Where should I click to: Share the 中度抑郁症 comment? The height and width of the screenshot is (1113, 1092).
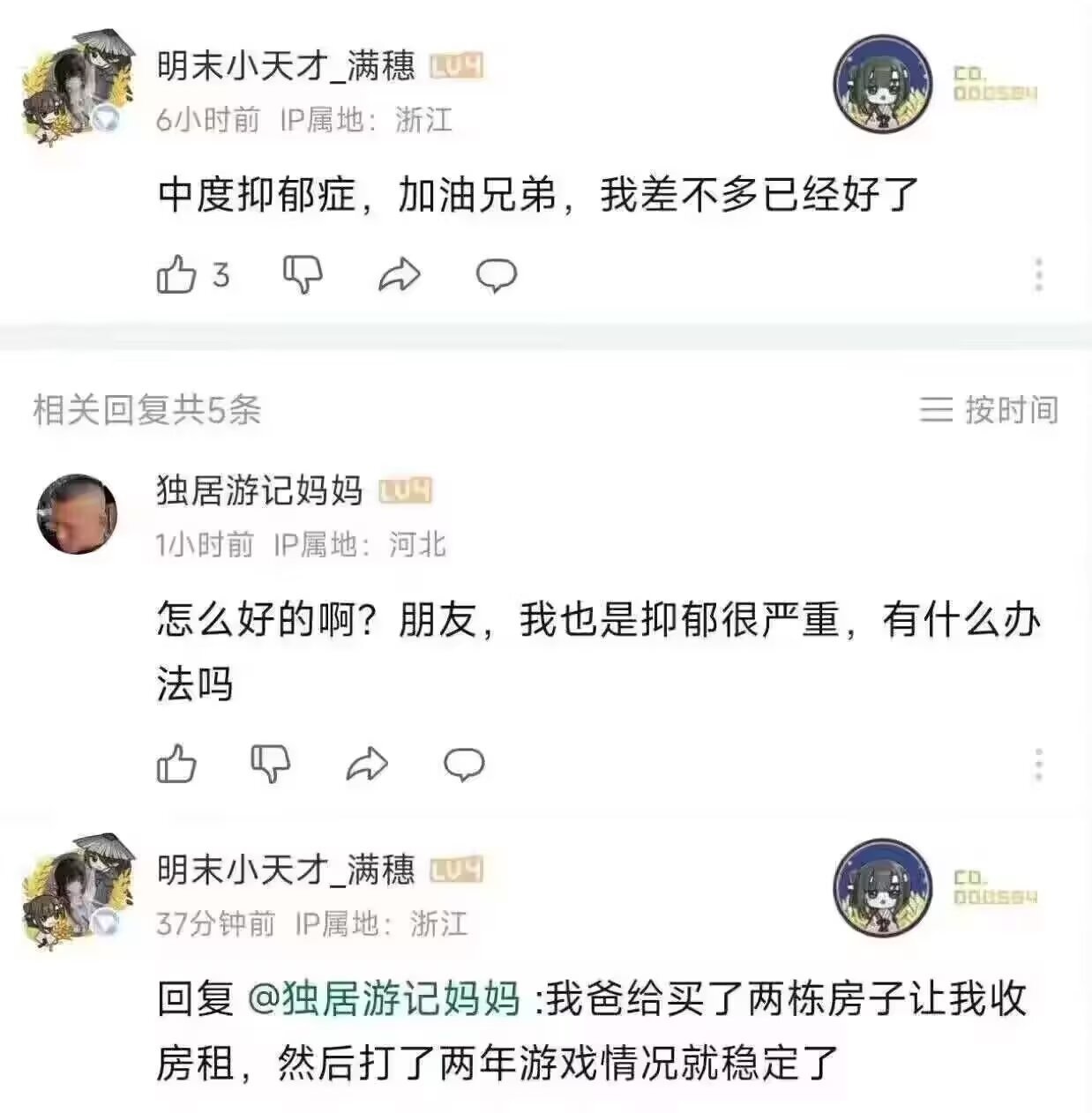tap(399, 275)
